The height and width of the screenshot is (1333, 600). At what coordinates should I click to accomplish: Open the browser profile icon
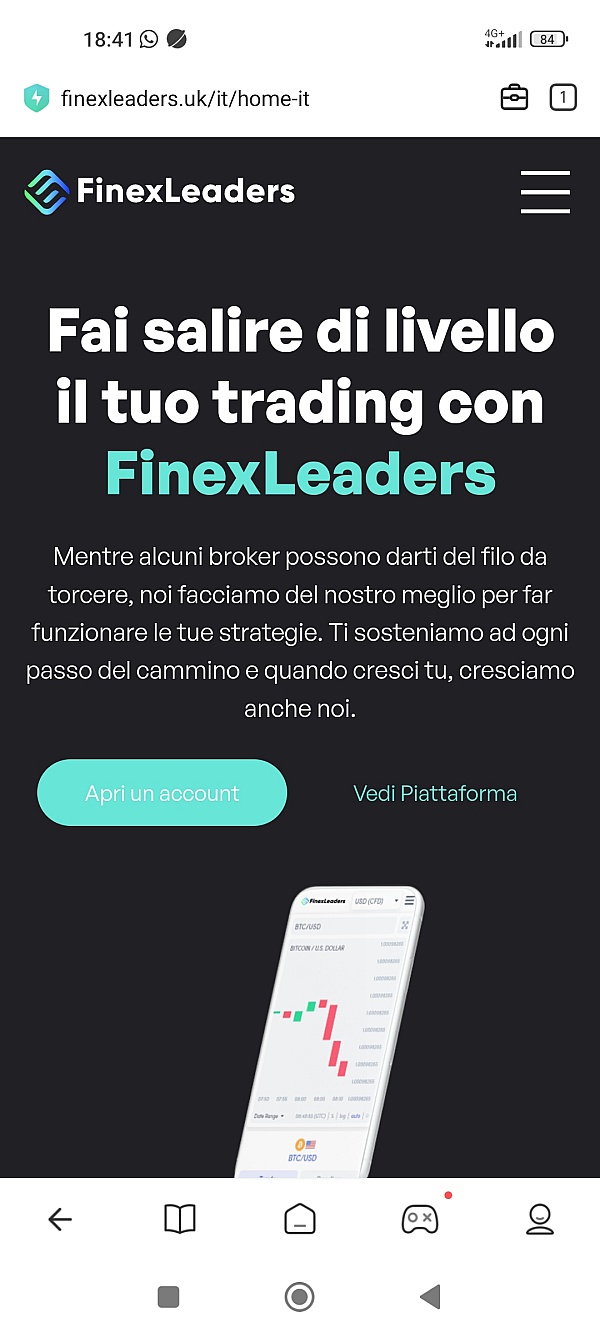click(540, 1218)
